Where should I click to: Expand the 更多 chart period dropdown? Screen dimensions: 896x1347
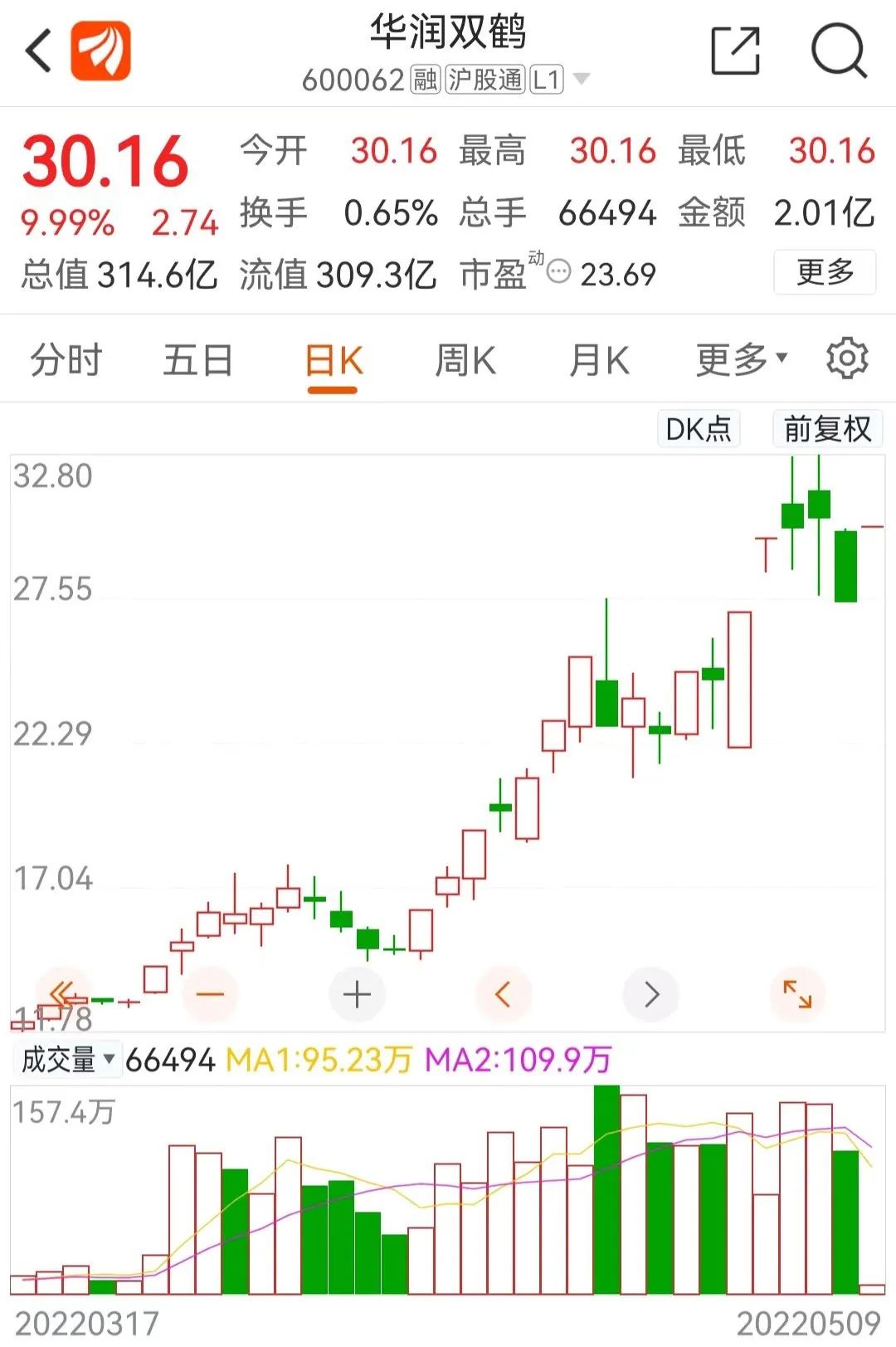(740, 360)
